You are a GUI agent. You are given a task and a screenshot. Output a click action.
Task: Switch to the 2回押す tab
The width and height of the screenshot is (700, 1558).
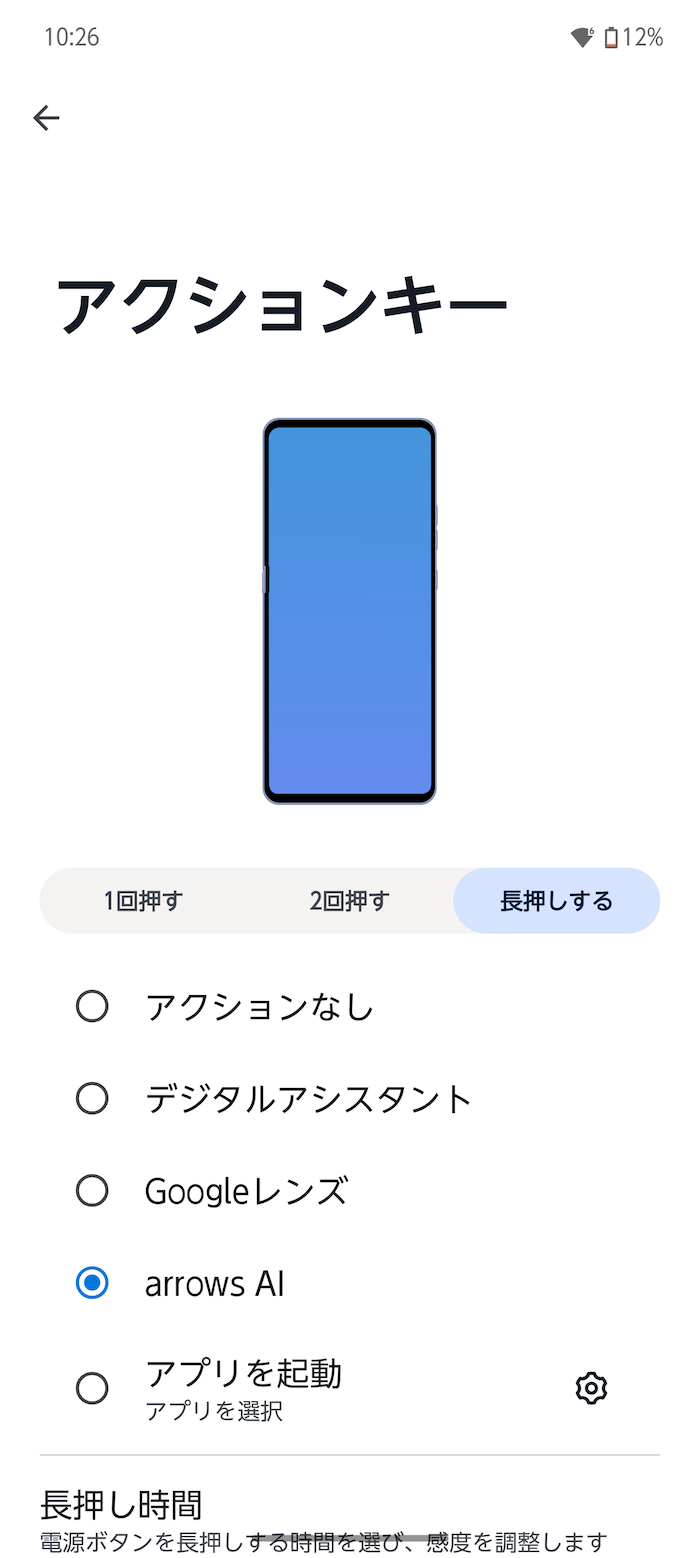pyautogui.click(x=349, y=900)
